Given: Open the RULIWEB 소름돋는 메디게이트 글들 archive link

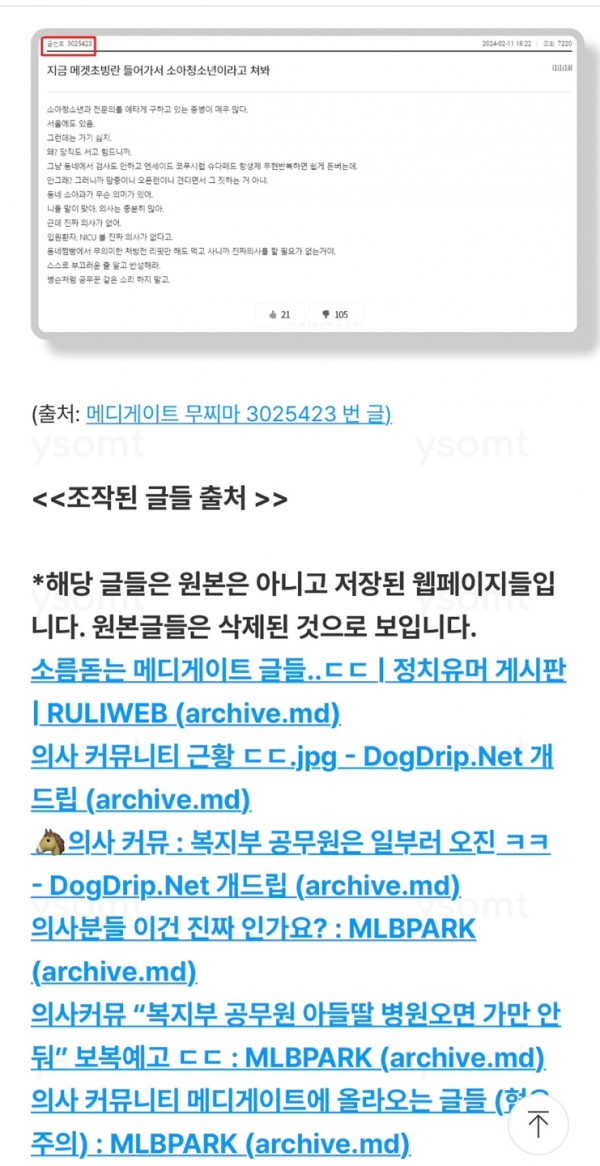Looking at the screenshot, I should [x=298, y=670].
